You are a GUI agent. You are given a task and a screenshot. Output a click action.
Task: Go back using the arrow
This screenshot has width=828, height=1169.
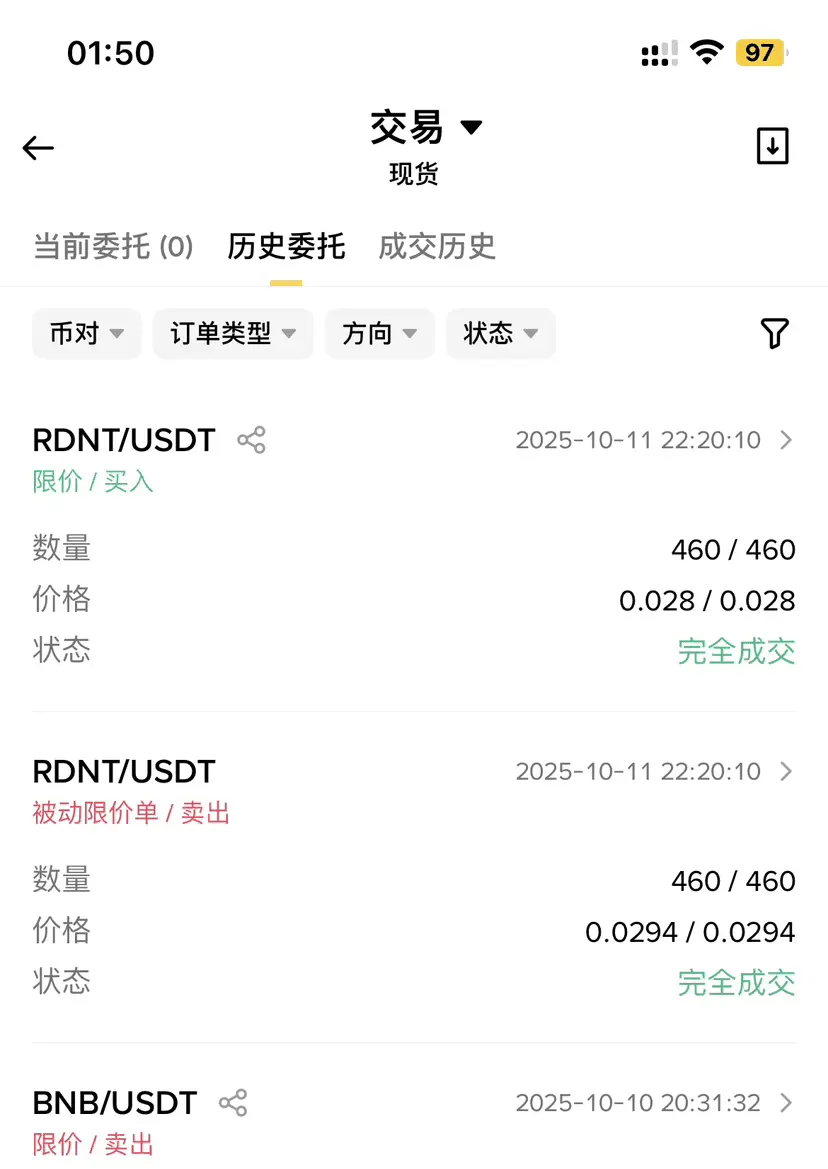pyautogui.click(x=38, y=148)
